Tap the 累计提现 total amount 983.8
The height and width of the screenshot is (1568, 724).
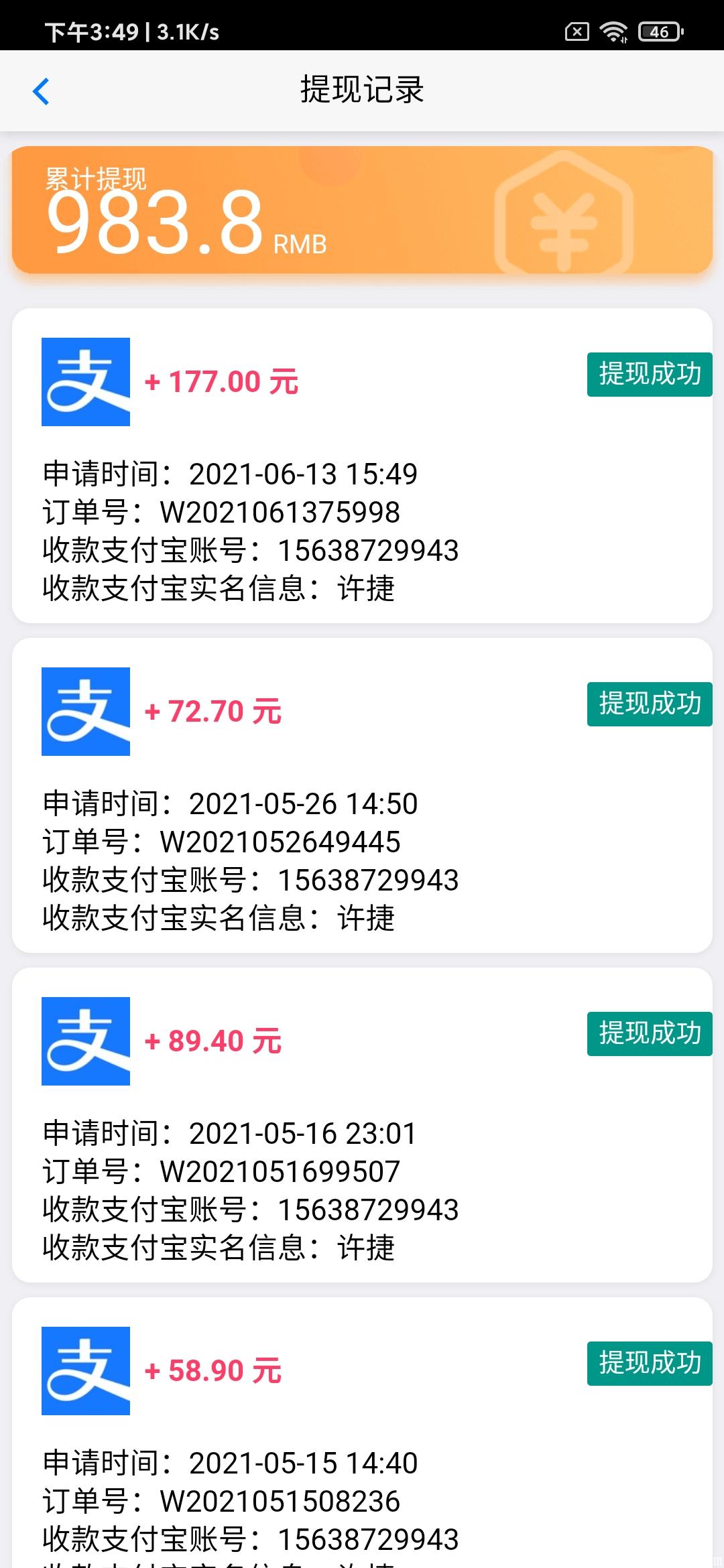coord(153,224)
